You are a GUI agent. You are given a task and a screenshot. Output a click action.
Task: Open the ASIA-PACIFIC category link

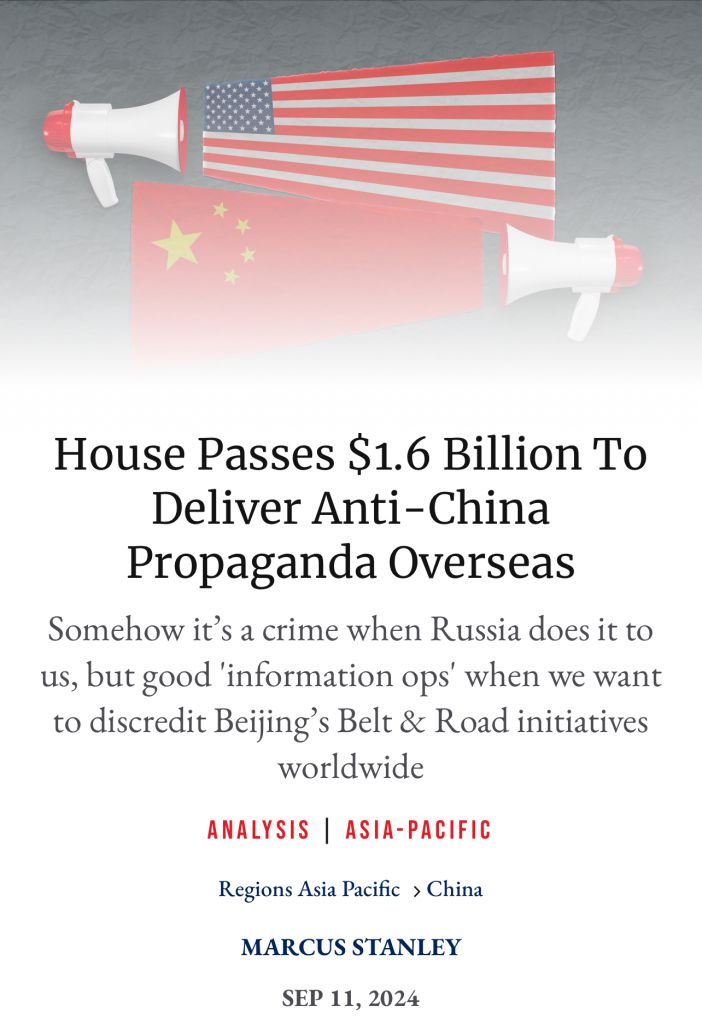click(418, 829)
